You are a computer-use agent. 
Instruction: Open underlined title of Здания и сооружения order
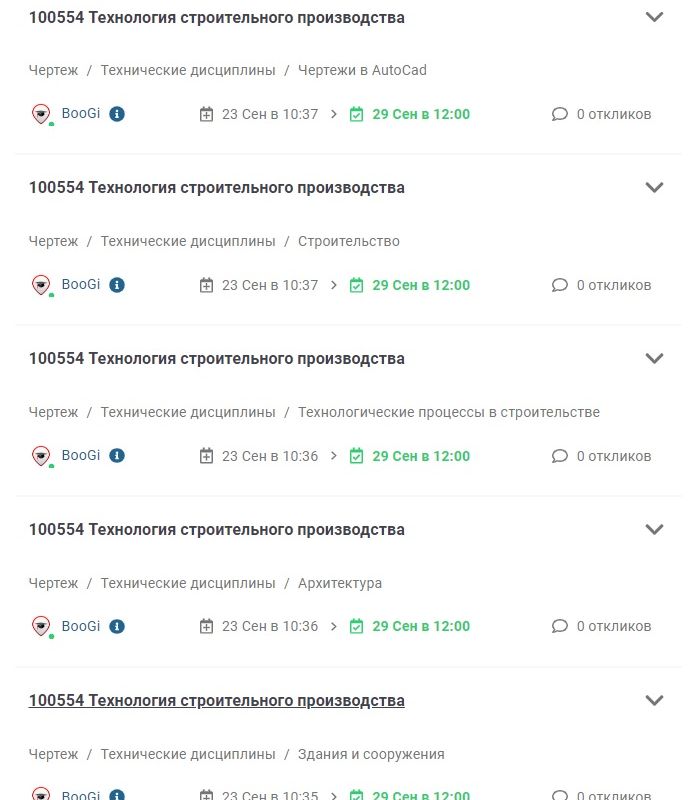click(216, 700)
